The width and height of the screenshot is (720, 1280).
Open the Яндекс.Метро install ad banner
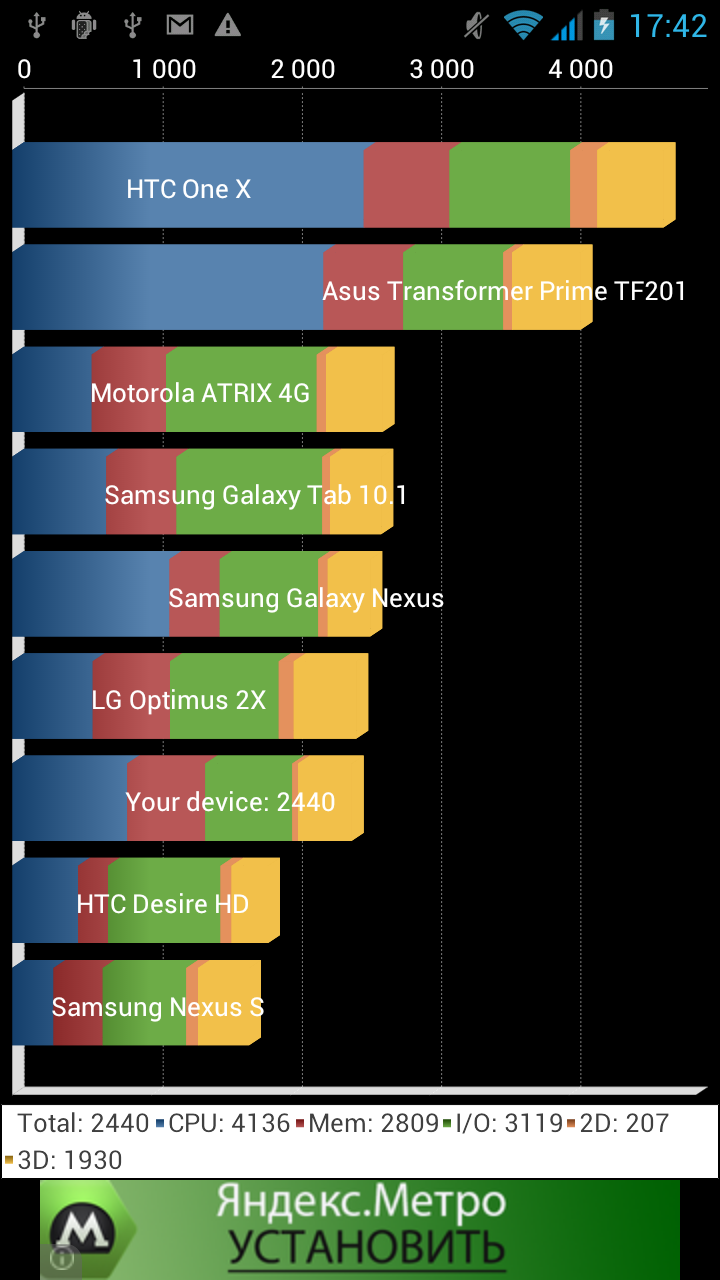point(360,1229)
